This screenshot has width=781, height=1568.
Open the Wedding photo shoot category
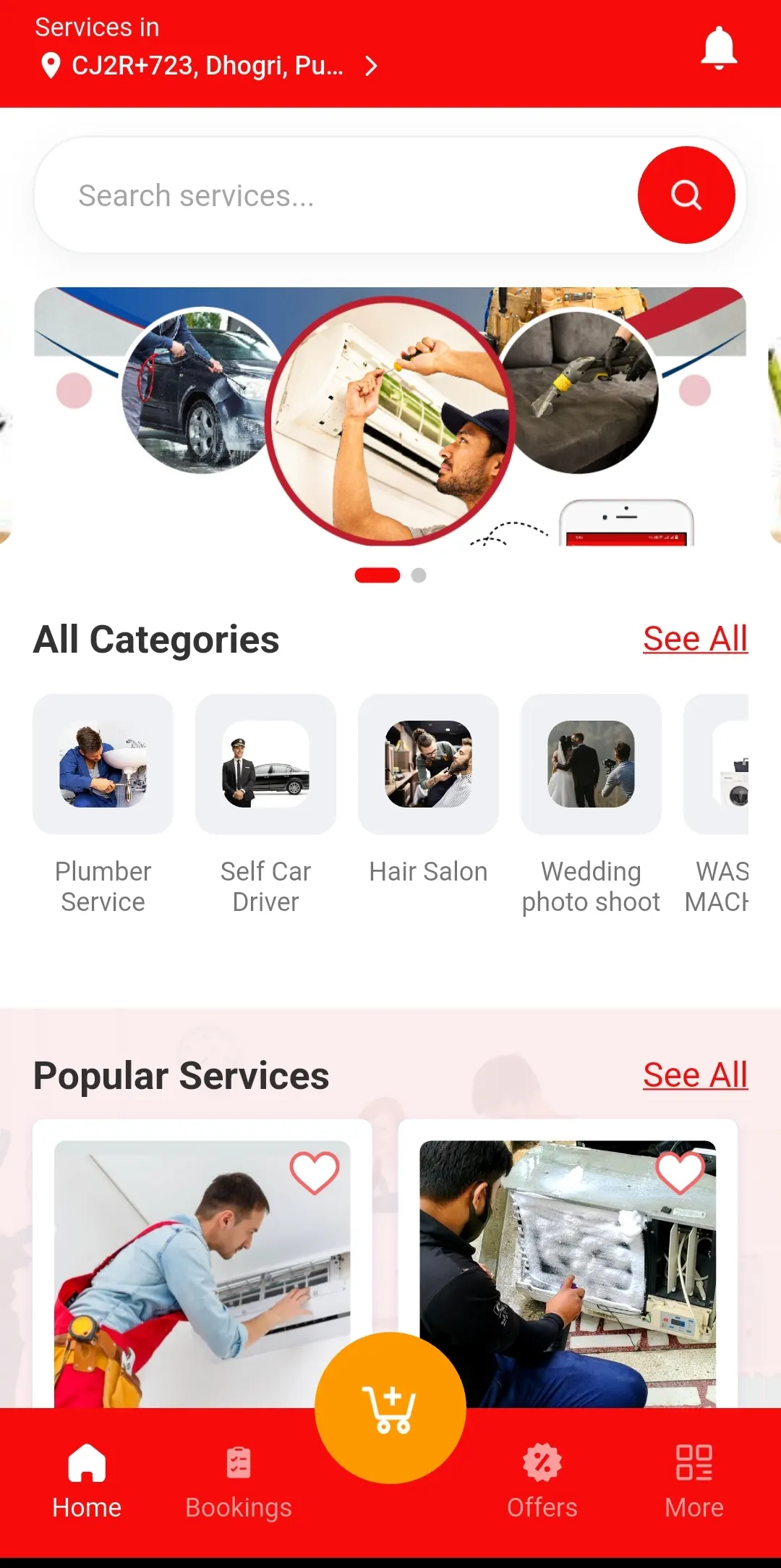click(x=590, y=764)
